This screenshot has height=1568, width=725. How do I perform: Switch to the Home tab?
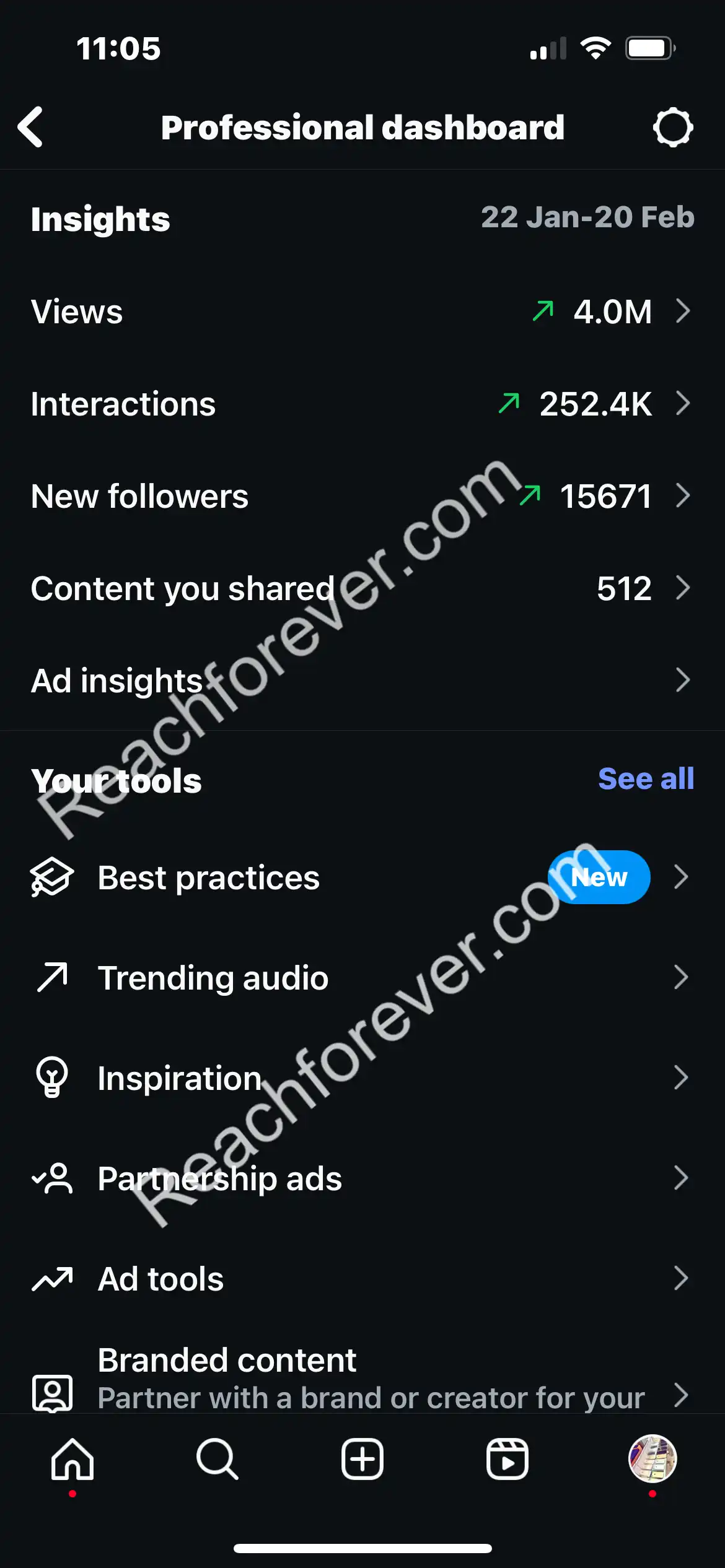[x=72, y=1459]
